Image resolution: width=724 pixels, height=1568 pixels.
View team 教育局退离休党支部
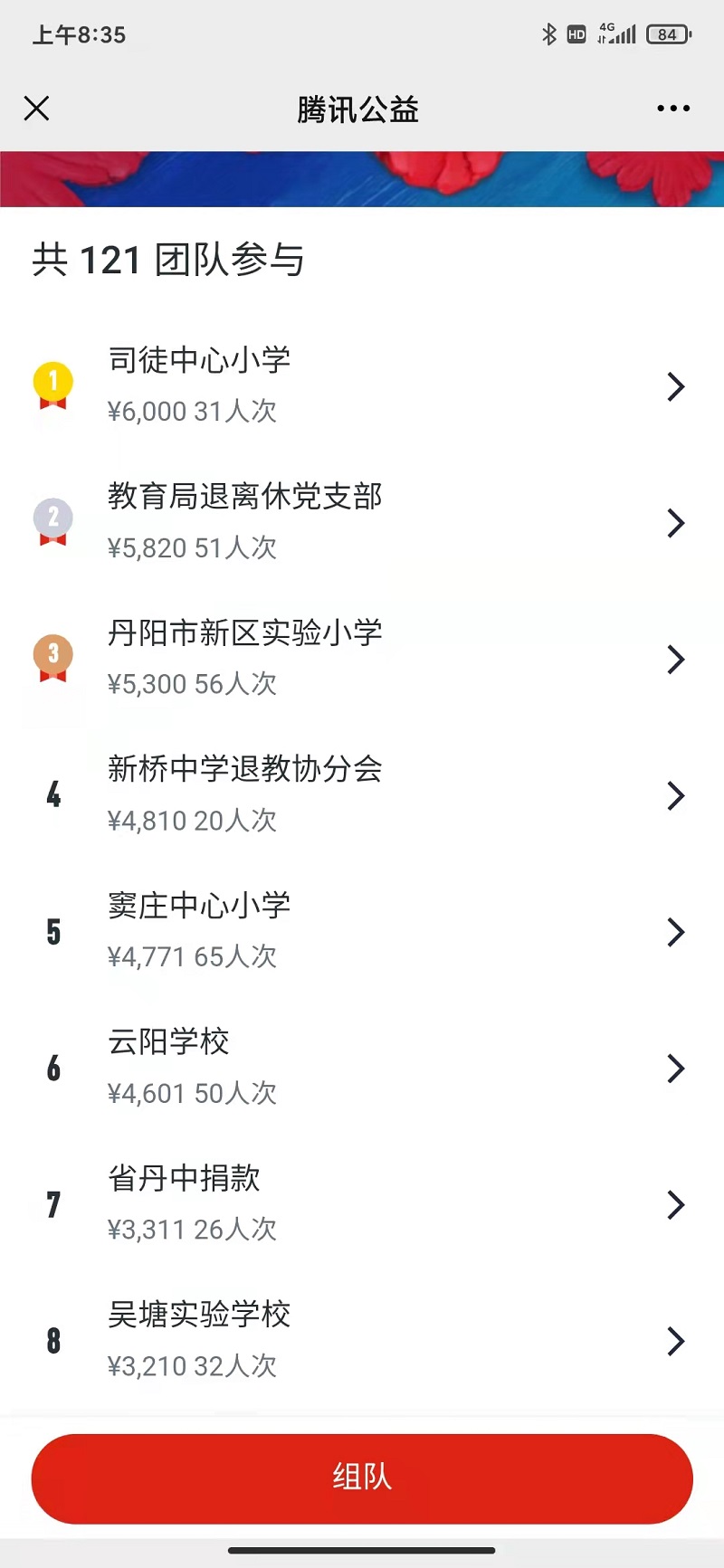(x=362, y=522)
